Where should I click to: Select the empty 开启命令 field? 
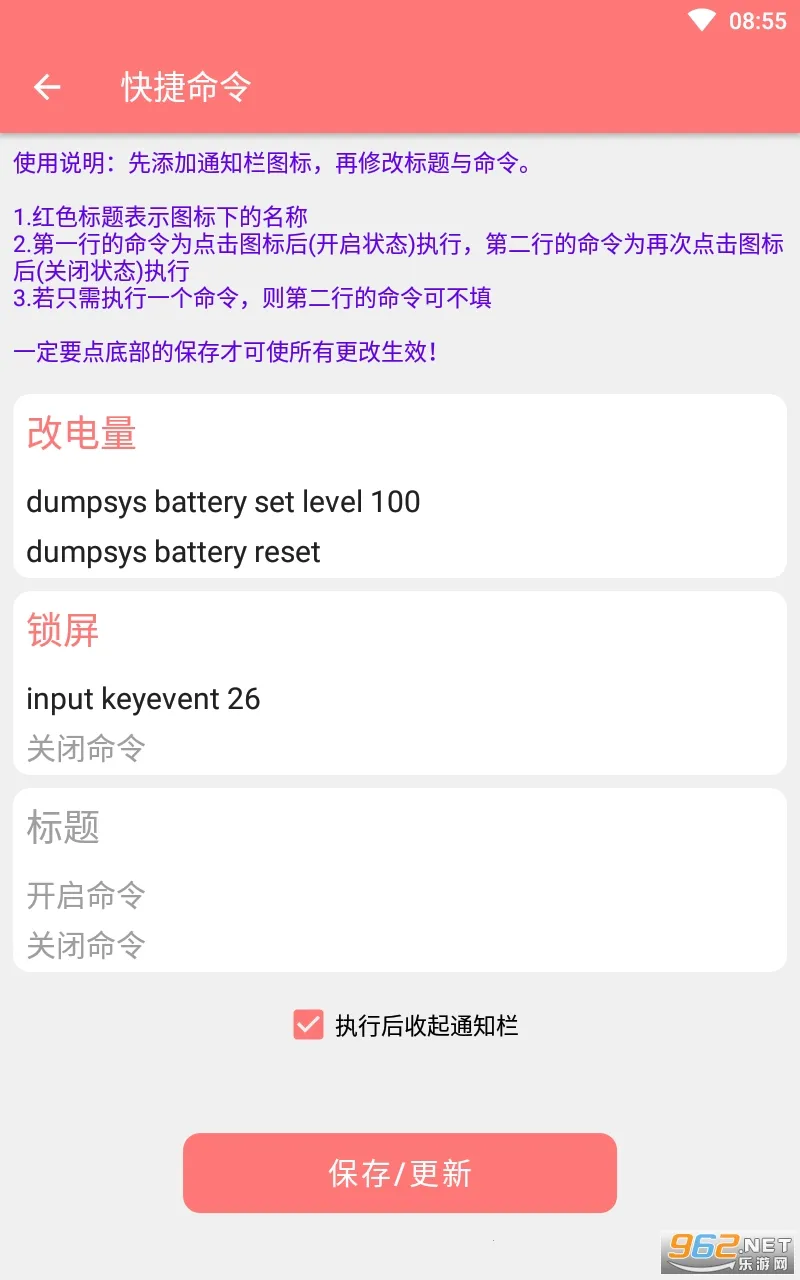[x=86, y=896]
